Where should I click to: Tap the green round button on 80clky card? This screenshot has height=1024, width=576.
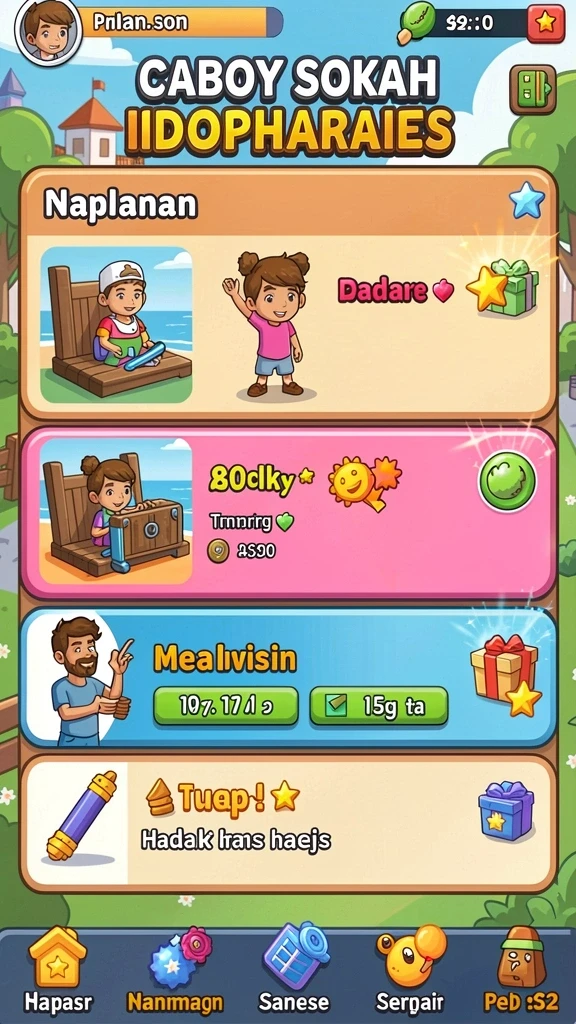[x=507, y=481]
